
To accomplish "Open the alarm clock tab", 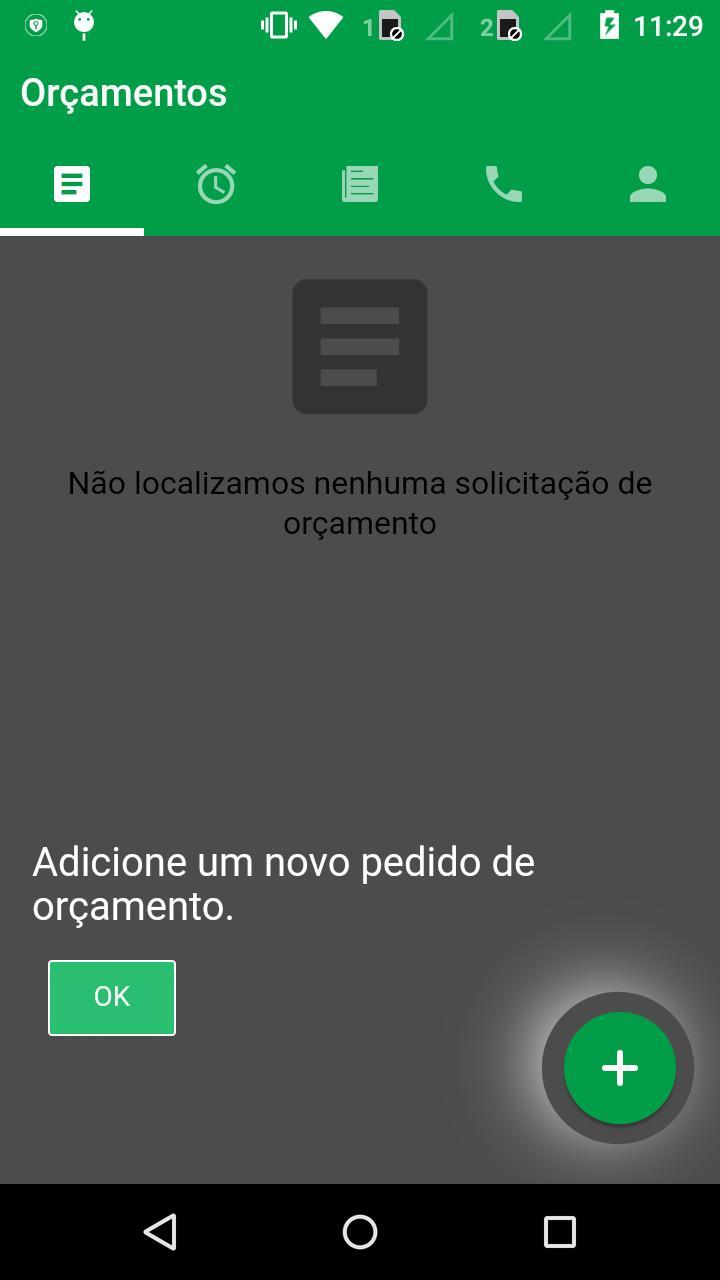I will pos(216,185).
